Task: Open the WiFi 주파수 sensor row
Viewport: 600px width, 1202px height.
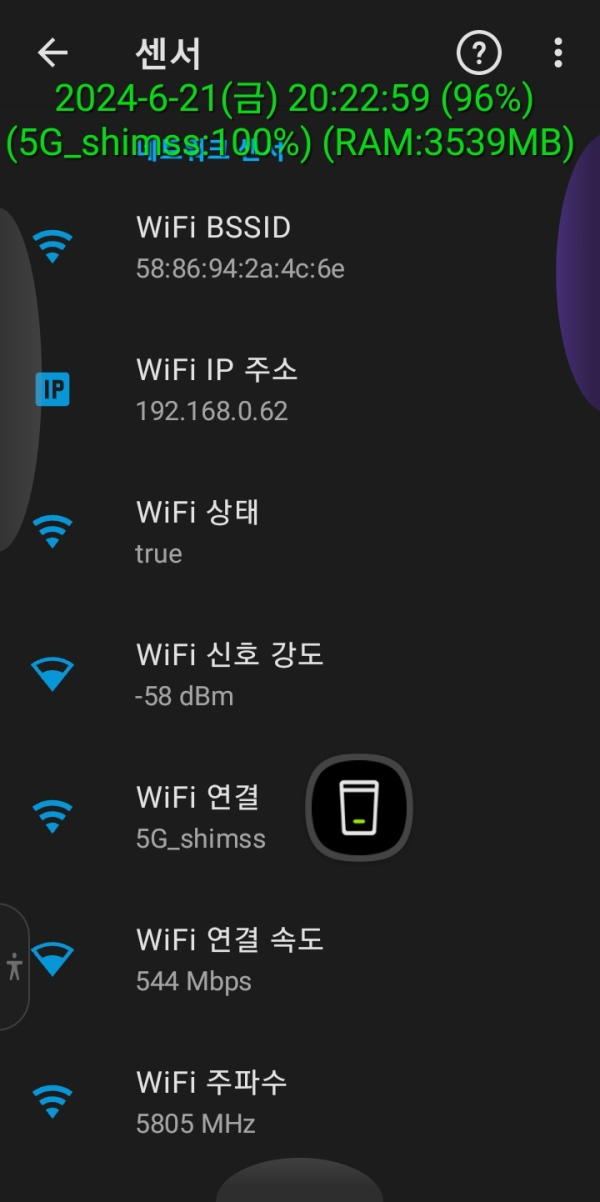Action: click(x=300, y=1100)
